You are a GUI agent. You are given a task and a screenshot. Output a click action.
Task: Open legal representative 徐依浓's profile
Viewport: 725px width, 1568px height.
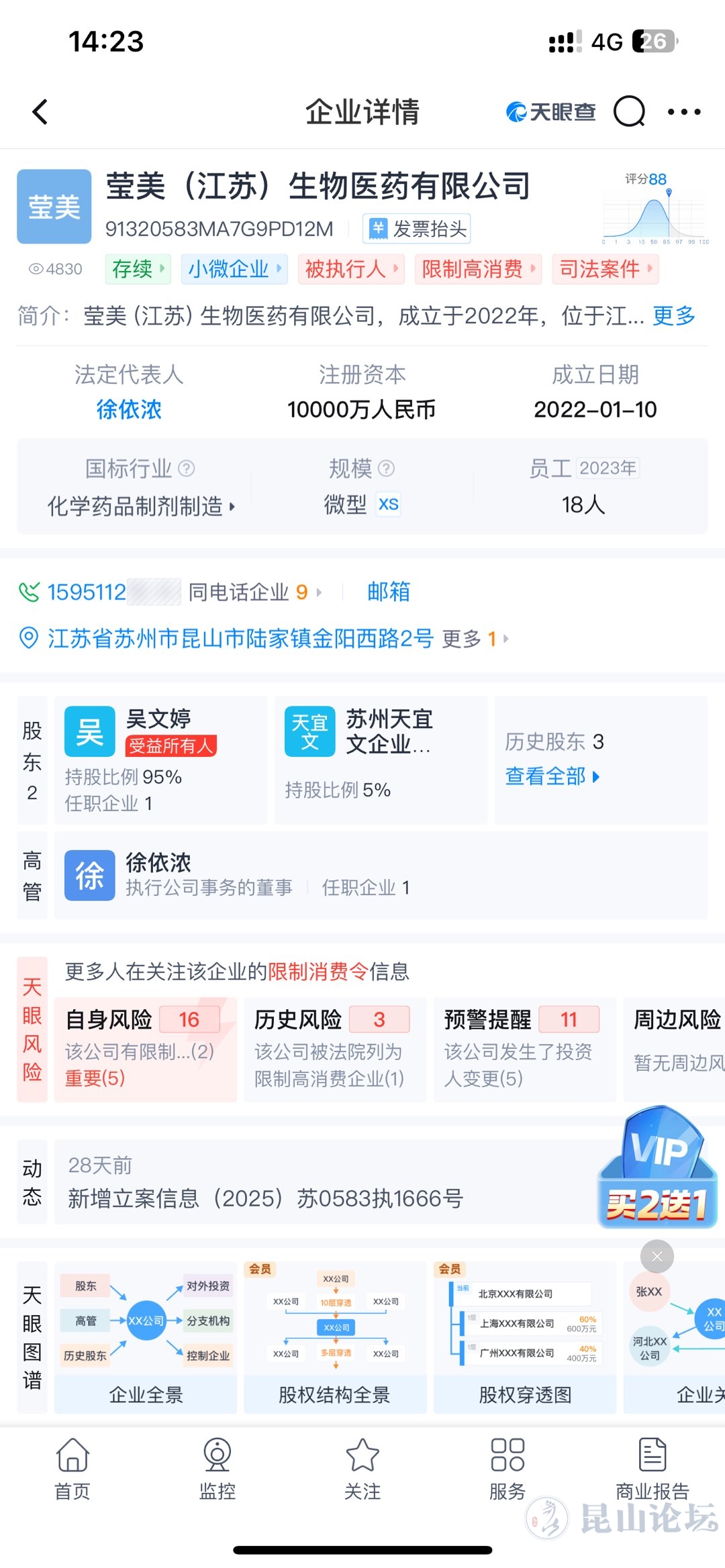click(129, 409)
